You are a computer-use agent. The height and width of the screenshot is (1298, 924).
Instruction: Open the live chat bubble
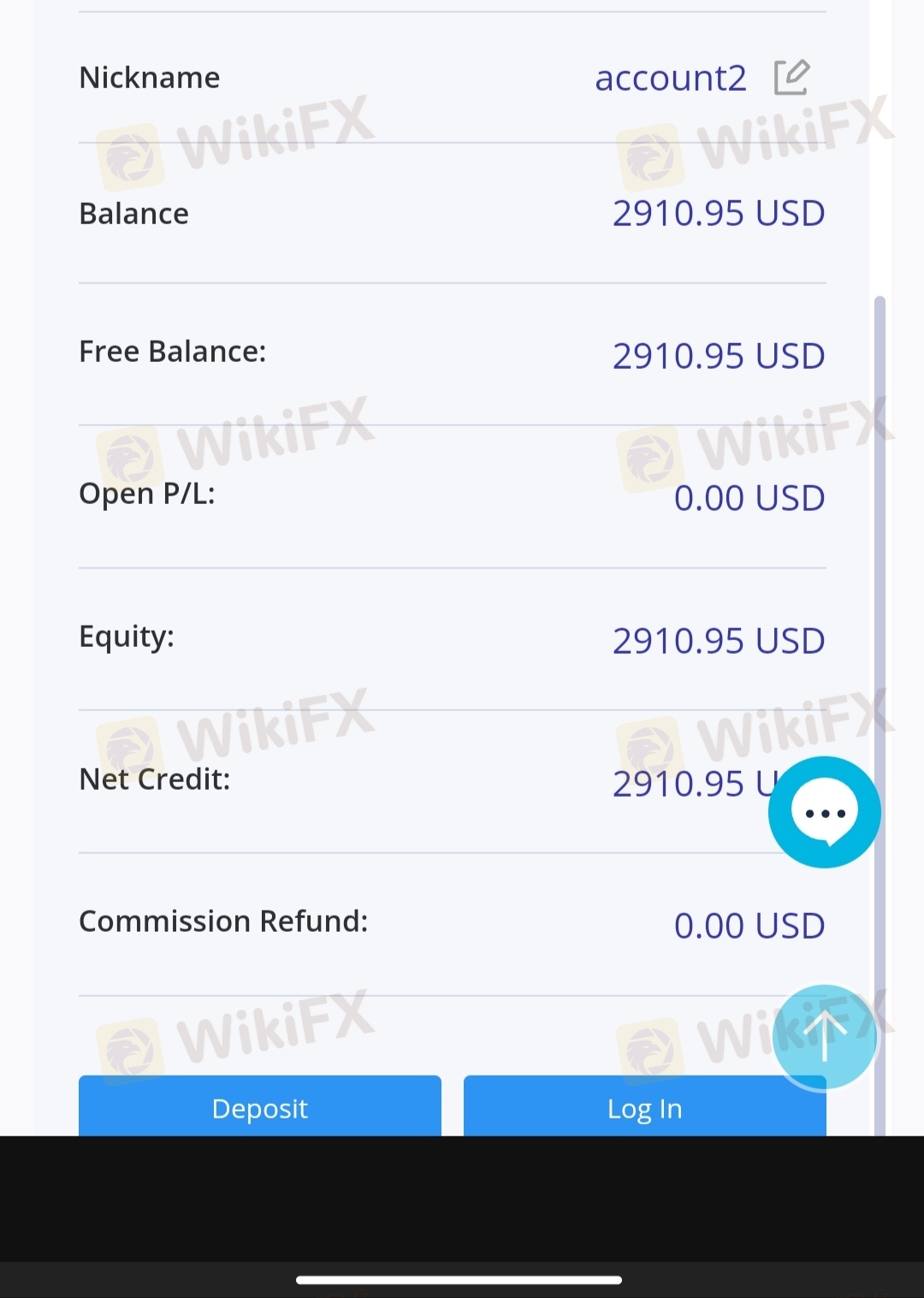tap(824, 812)
